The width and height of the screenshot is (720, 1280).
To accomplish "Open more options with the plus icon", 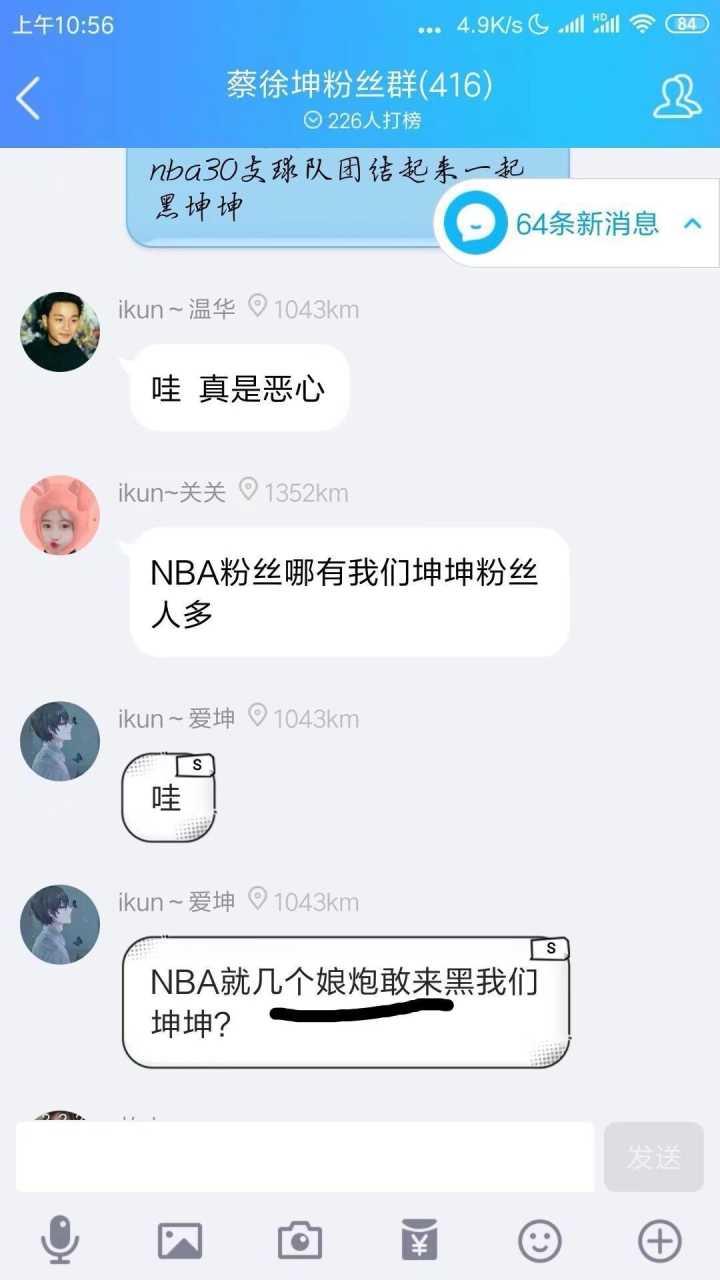I will pyautogui.click(x=659, y=1241).
